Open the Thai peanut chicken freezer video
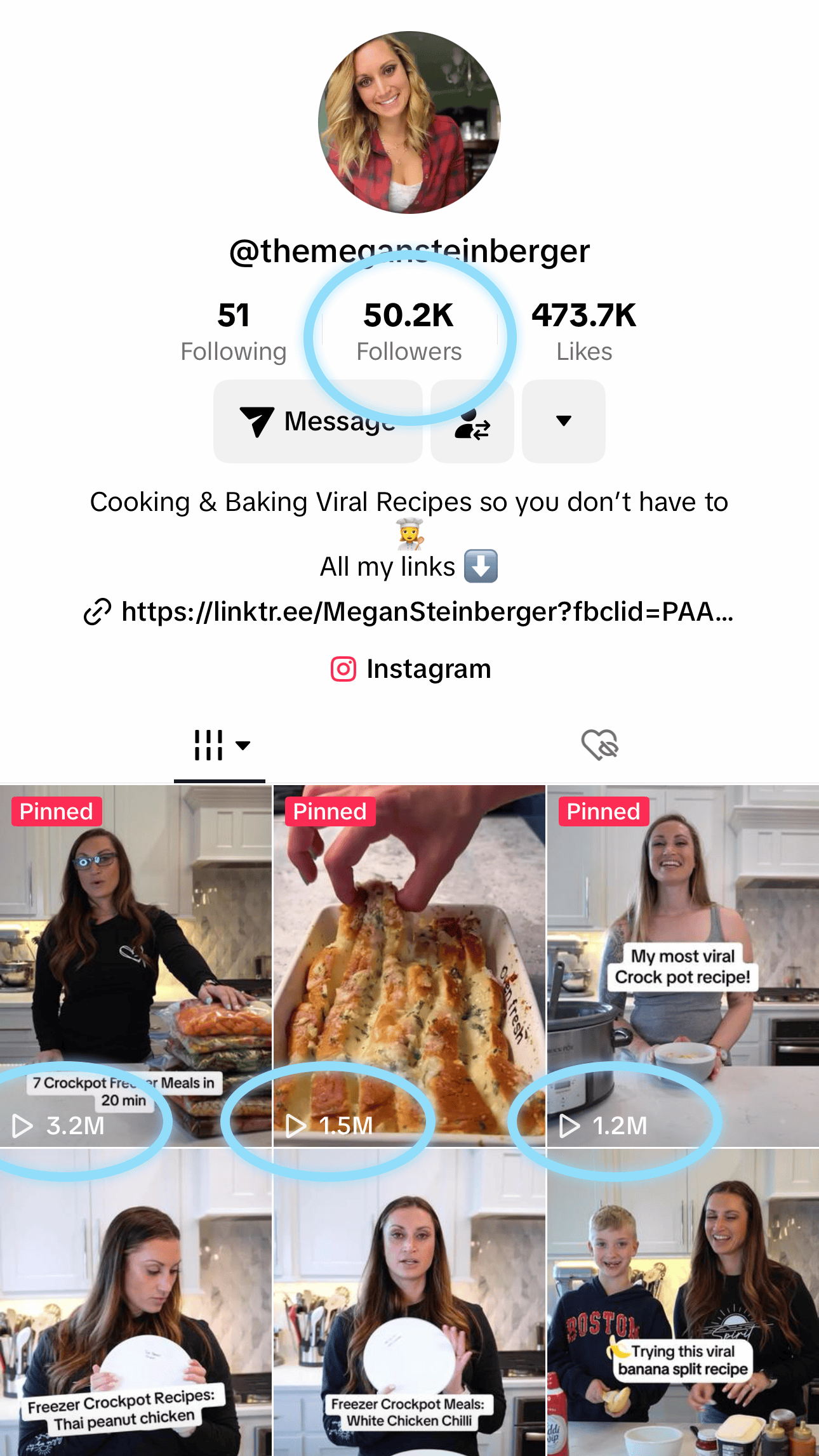Viewport: 819px width, 1456px height. (x=136, y=1301)
